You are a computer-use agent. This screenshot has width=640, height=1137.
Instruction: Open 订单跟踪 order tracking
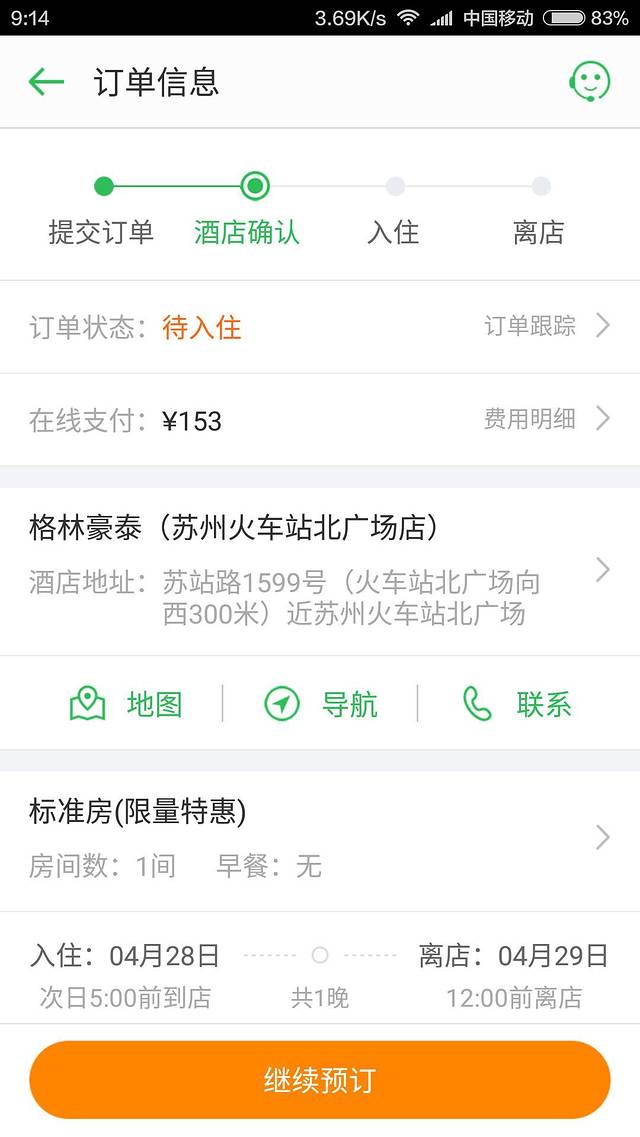click(545, 326)
